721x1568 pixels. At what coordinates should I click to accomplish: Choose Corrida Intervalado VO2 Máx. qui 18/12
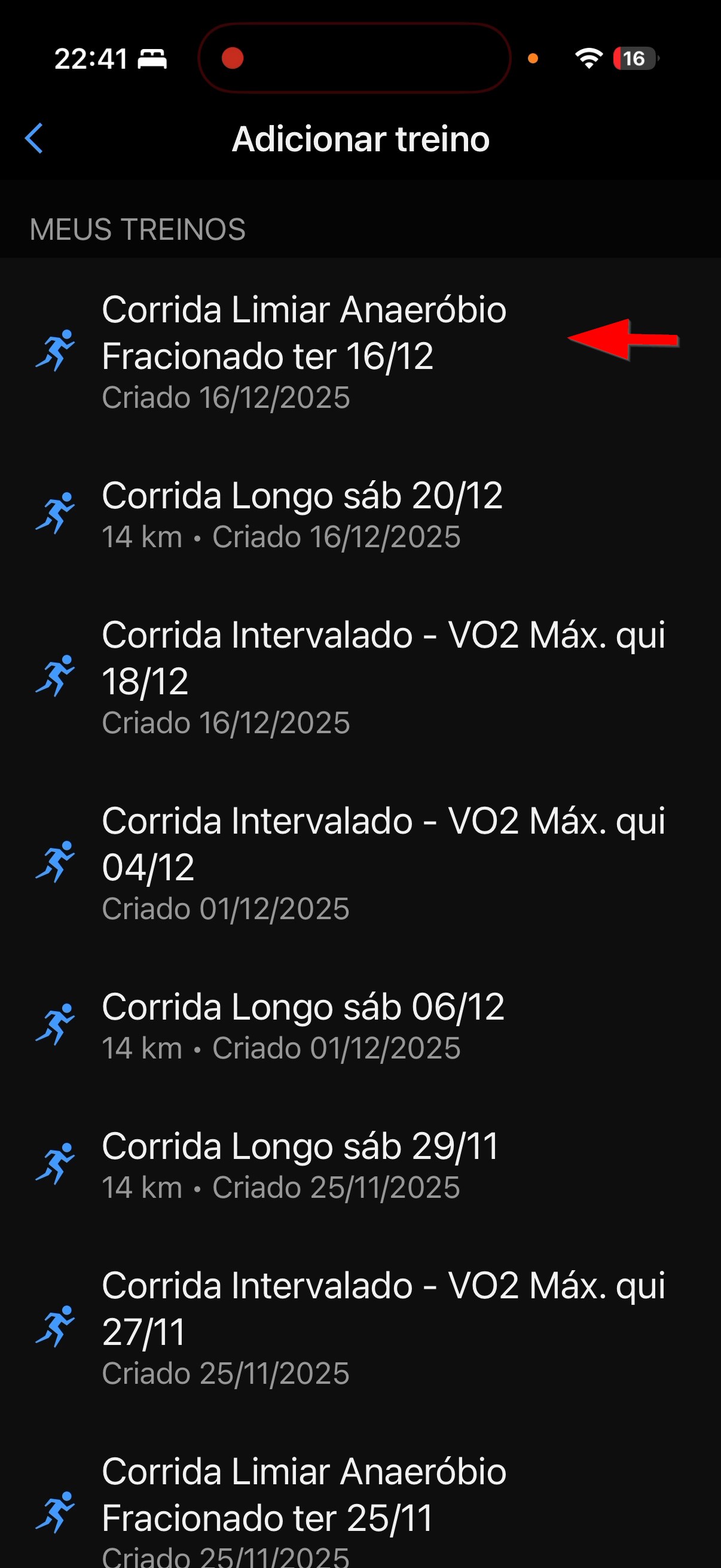coord(360,677)
